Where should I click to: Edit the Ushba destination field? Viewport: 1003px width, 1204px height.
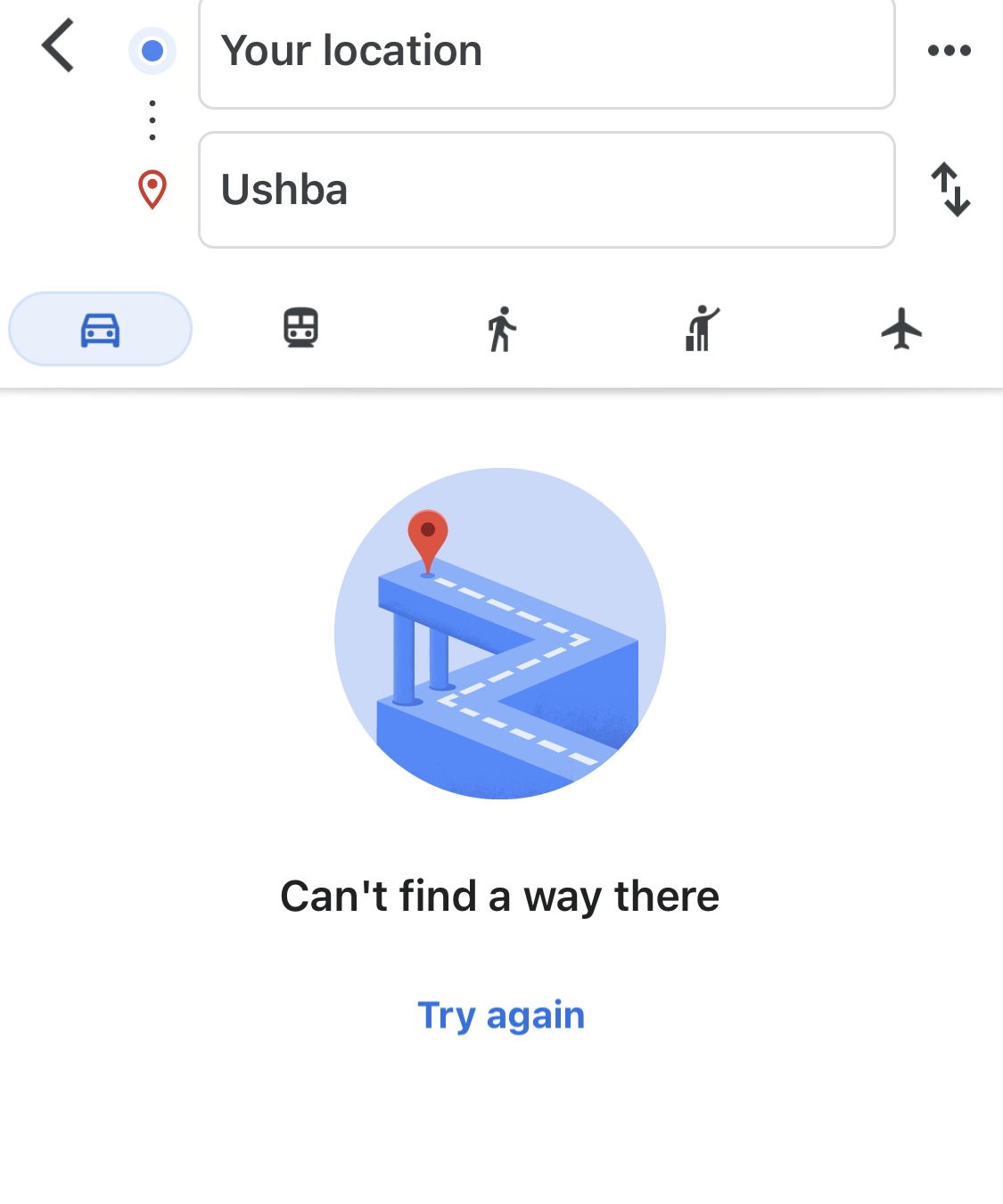pyautogui.click(x=546, y=190)
